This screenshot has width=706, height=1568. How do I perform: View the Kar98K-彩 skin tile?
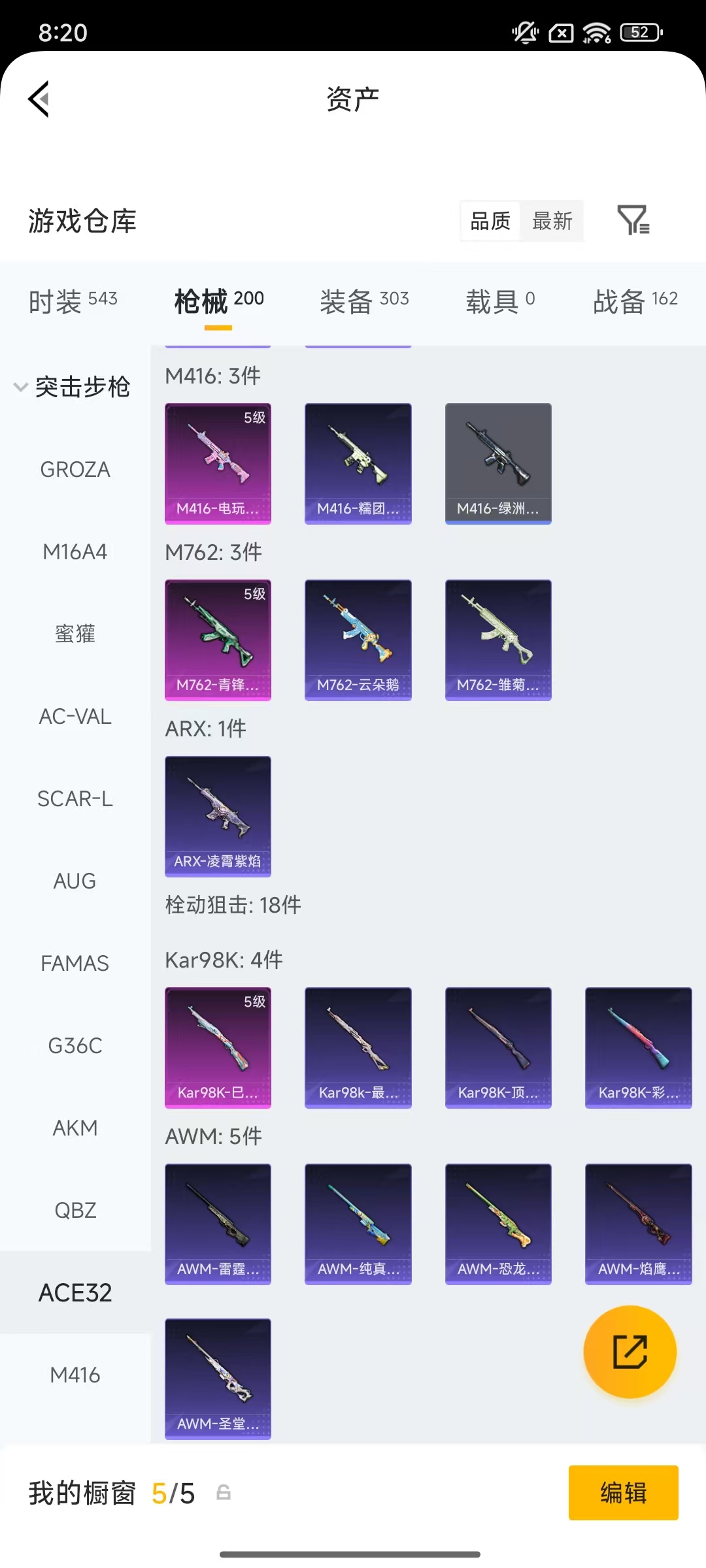(x=638, y=1047)
